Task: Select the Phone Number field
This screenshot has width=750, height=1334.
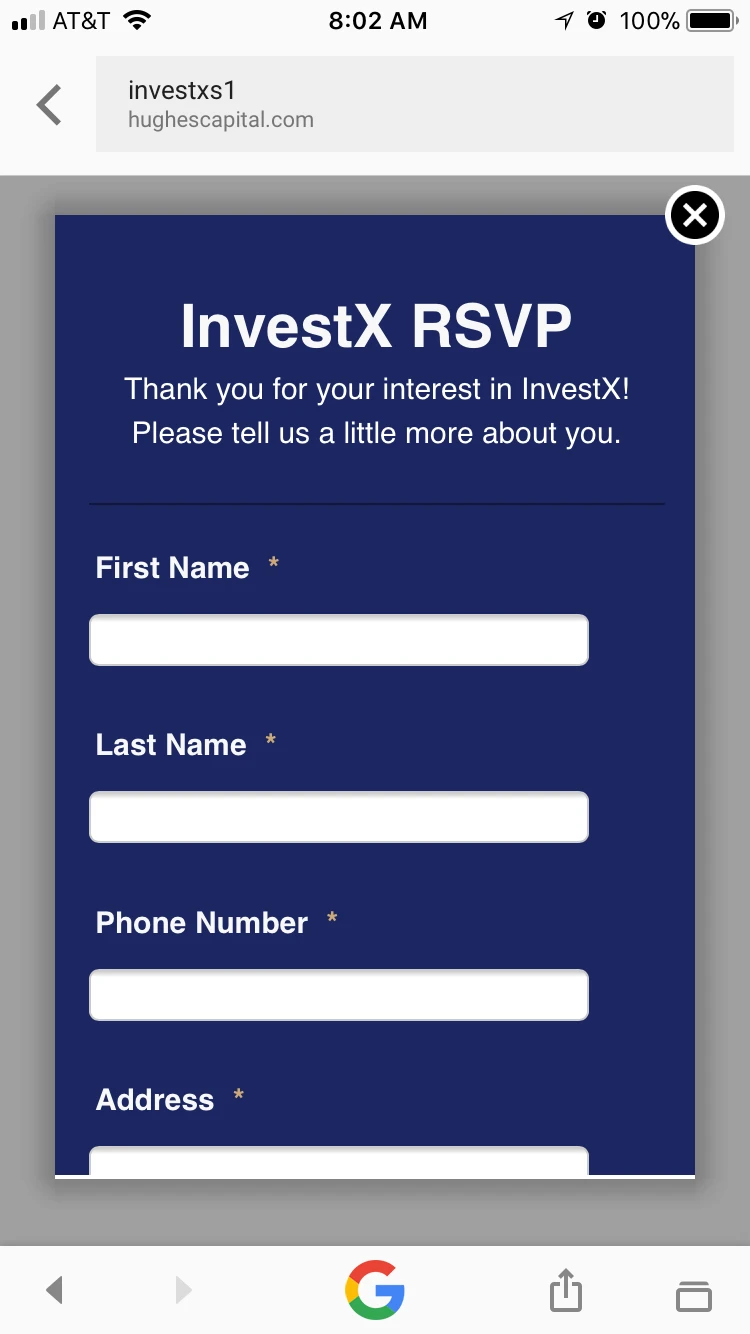Action: tap(339, 995)
